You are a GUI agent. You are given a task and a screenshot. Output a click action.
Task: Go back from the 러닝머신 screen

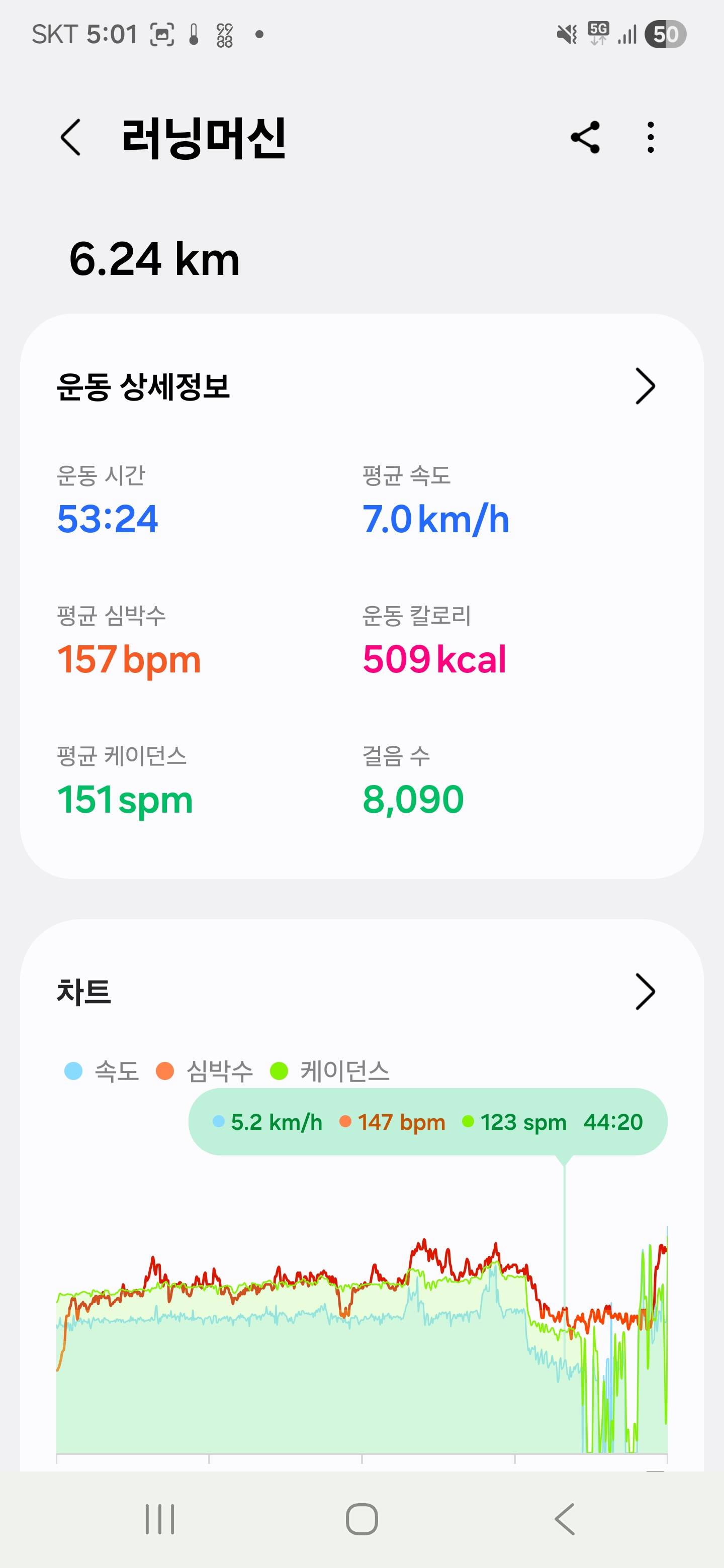tap(70, 138)
